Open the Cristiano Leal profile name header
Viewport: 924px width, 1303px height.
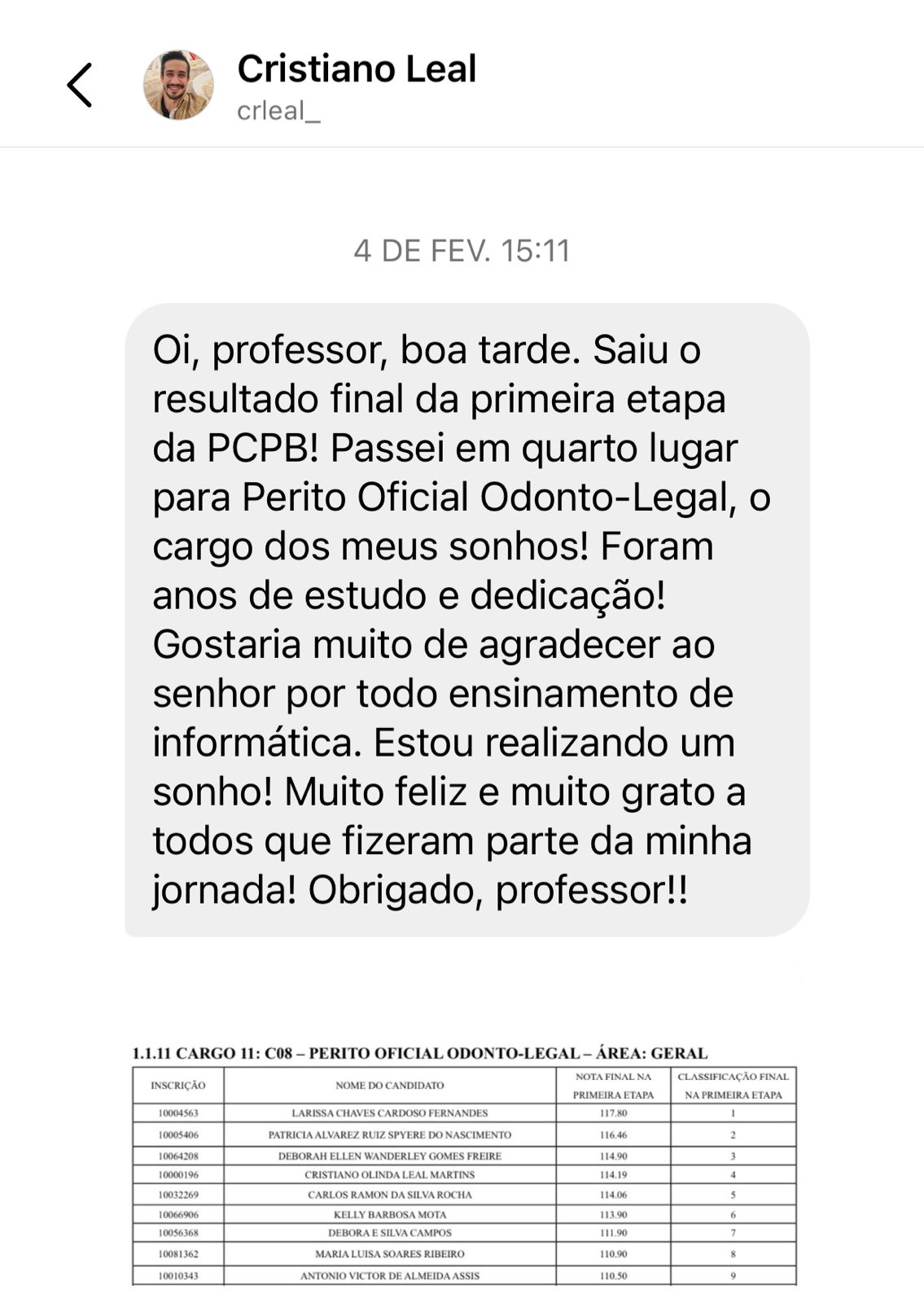pyautogui.click(x=357, y=69)
